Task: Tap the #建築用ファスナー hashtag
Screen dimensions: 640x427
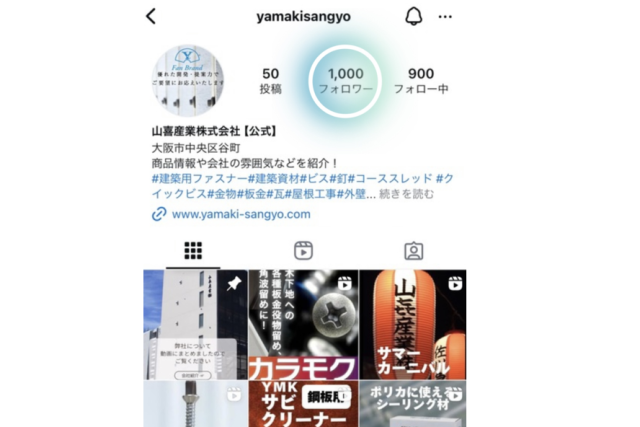Action: point(199,178)
